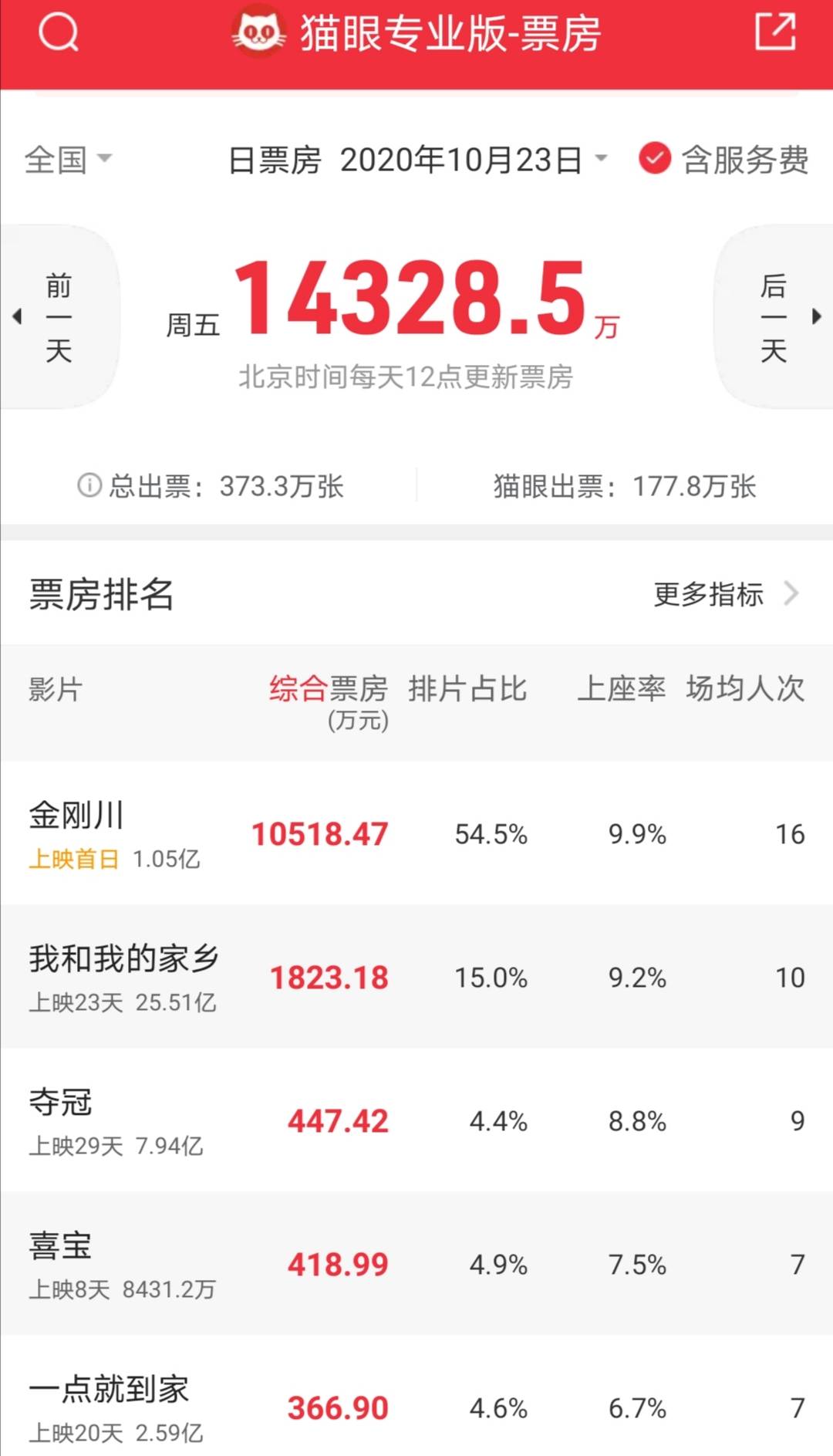Open 更多指标
The height and width of the screenshot is (1456, 833).
pos(724,594)
